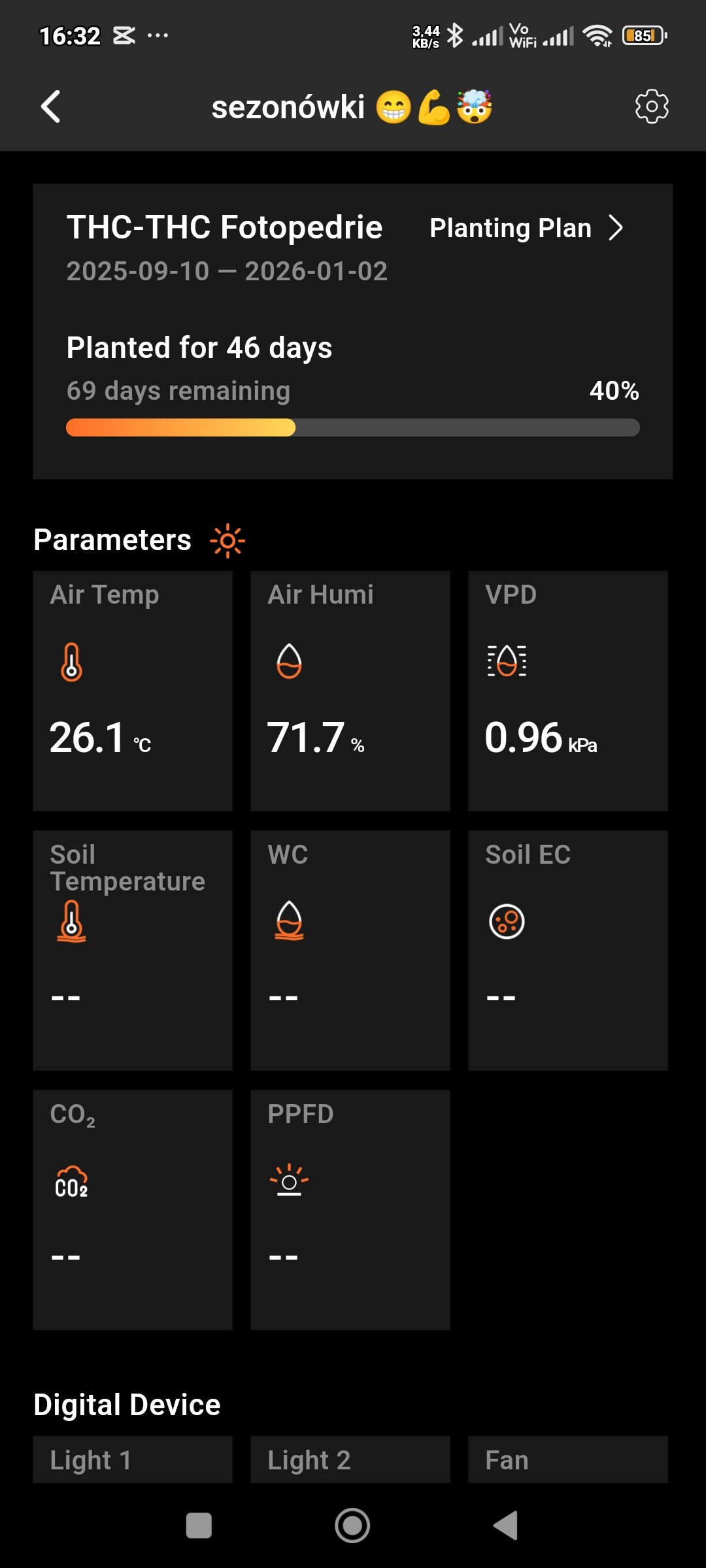
Task: Select the Light 2 device
Action: click(x=350, y=1460)
